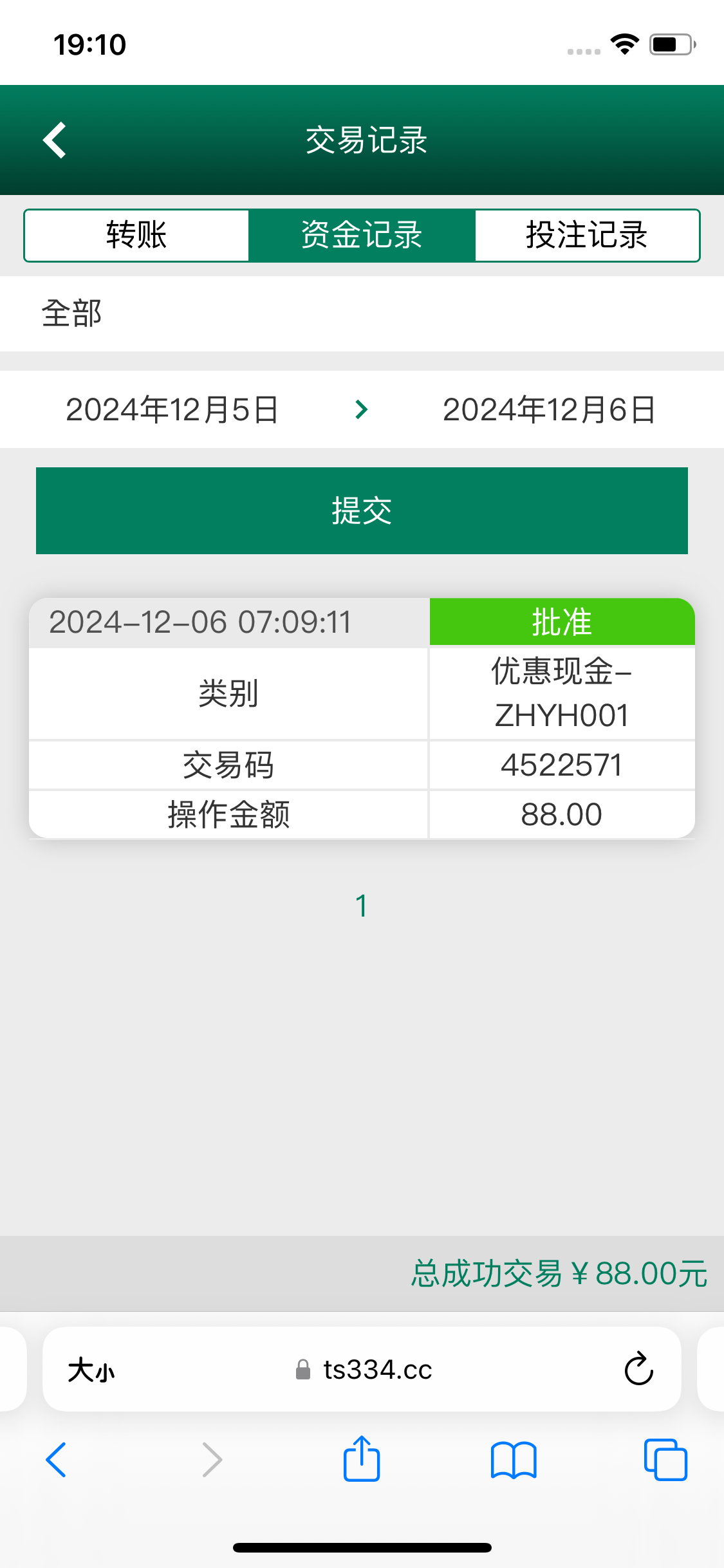Navigate back in Safari
The image size is (724, 1568).
pyautogui.click(x=56, y=1460)
